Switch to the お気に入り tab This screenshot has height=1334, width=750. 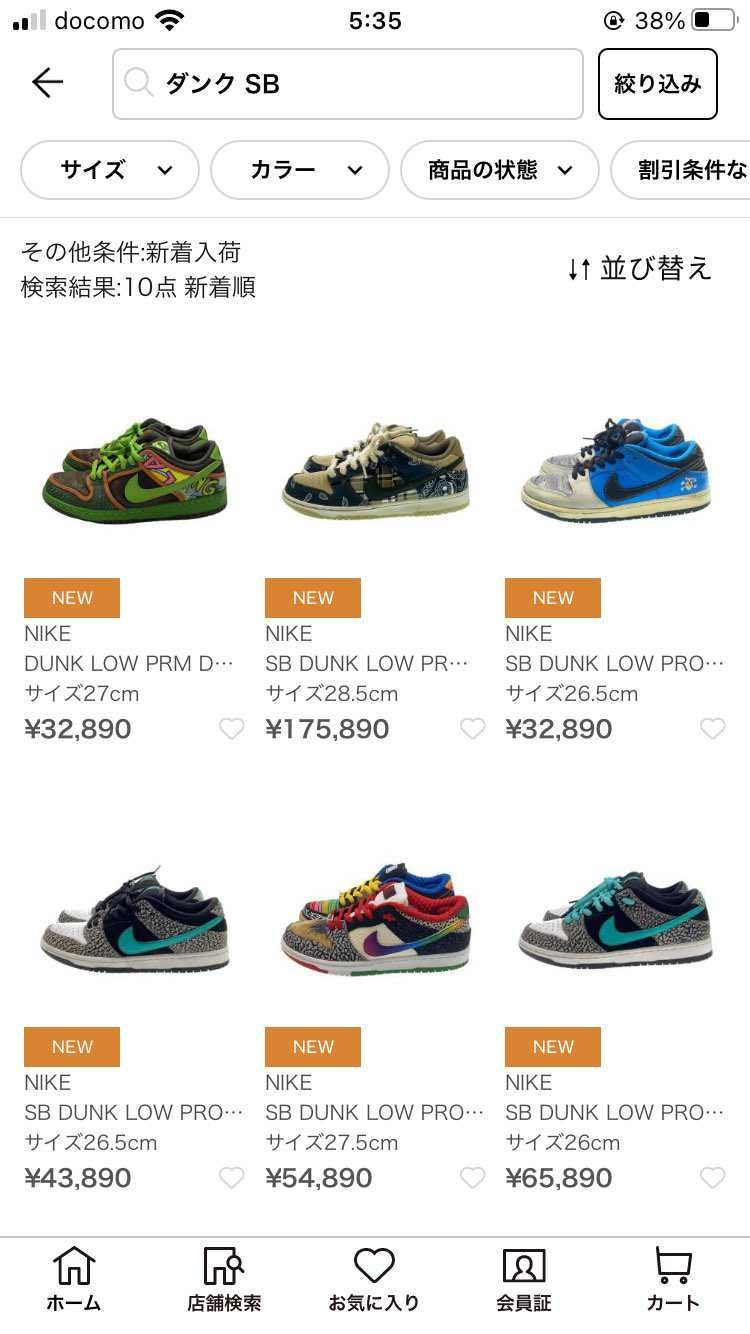(x=374, y=1280)
